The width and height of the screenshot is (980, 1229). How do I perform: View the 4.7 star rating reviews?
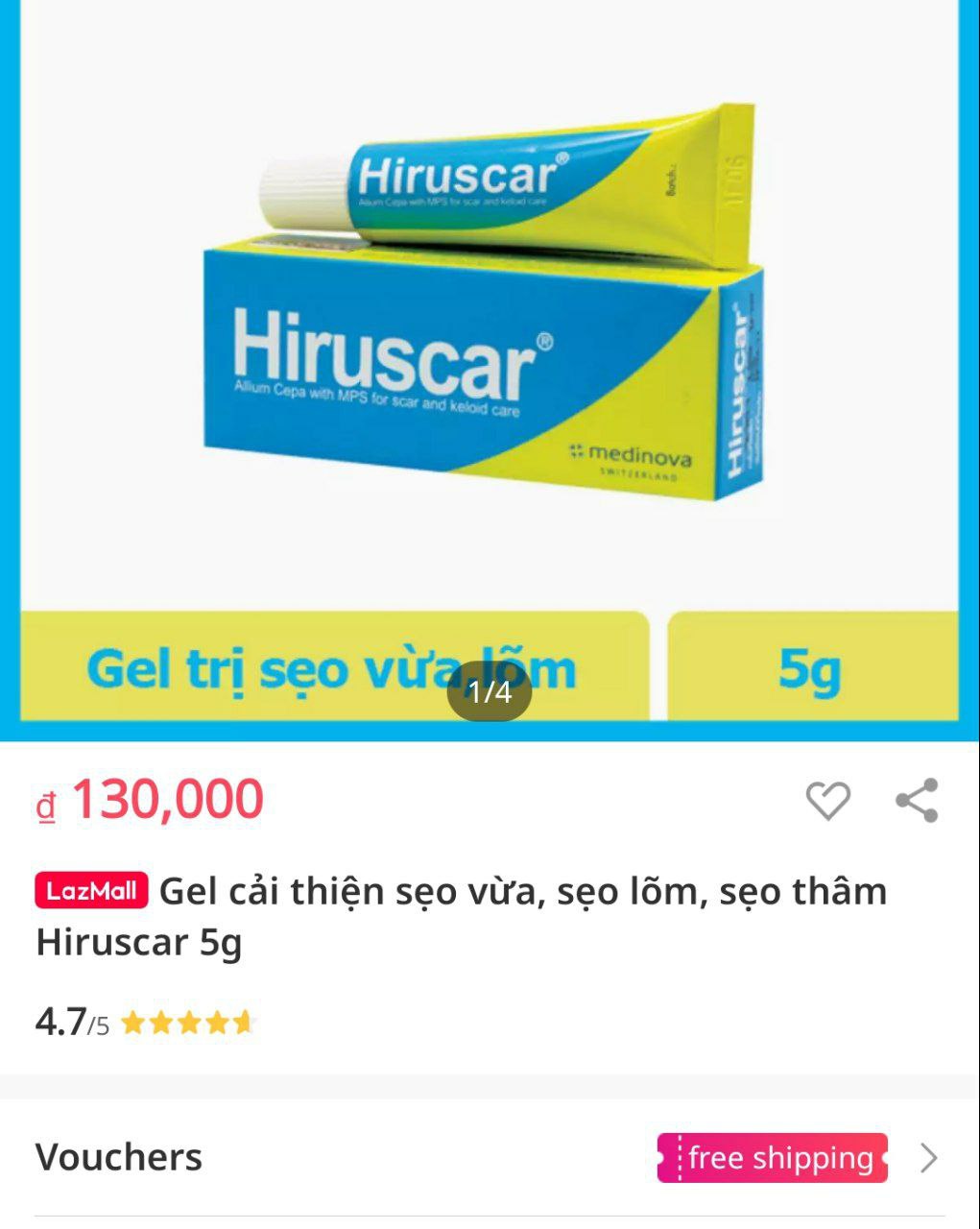(x=146, y=1023)
